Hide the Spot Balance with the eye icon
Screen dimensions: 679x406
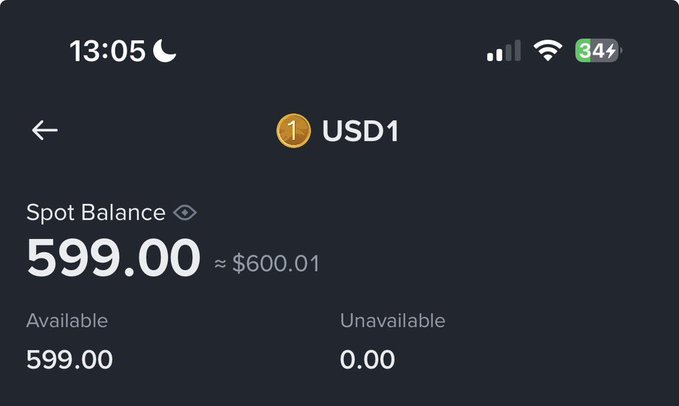pos(185,212)
